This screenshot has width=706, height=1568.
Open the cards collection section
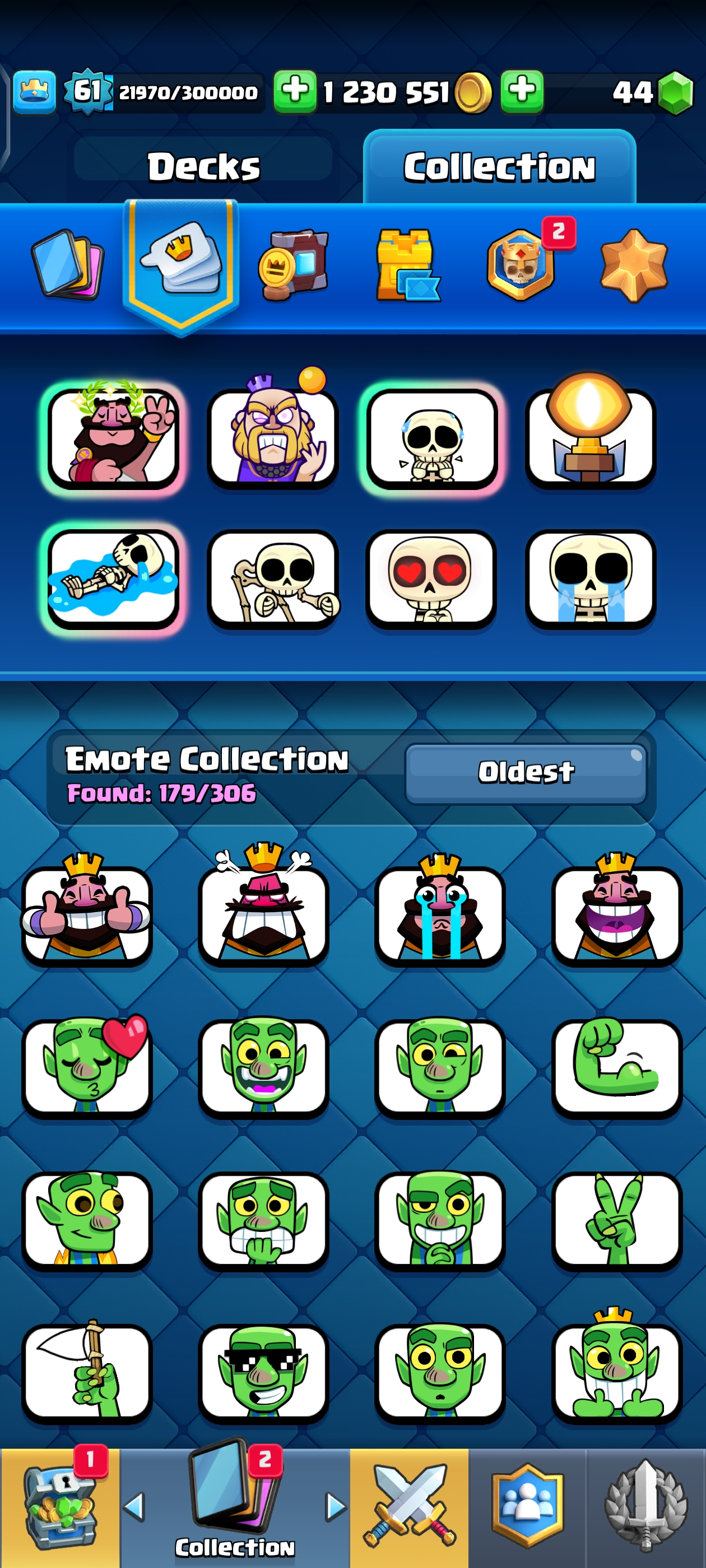point(66,265)
